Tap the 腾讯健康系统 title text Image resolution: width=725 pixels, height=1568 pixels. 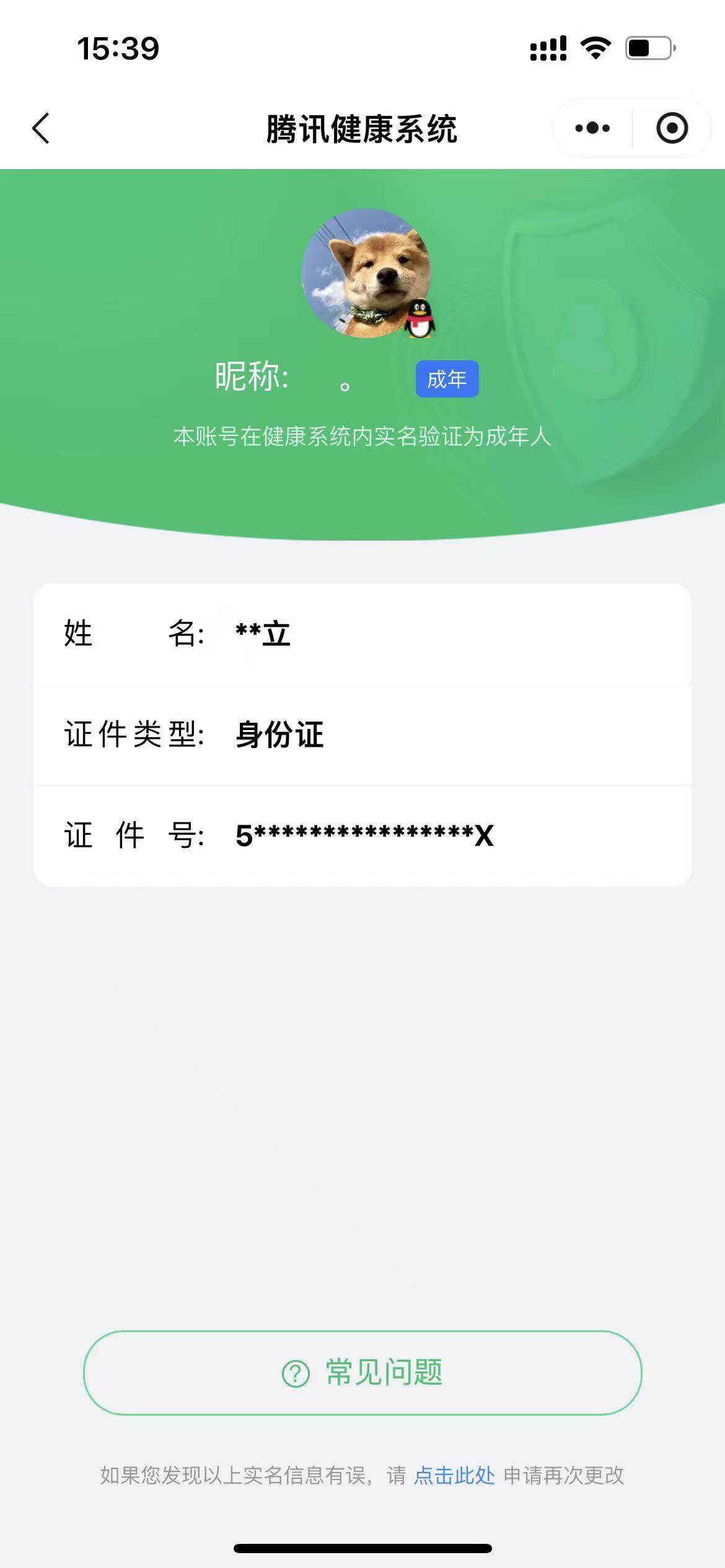(x=362, y=128)
